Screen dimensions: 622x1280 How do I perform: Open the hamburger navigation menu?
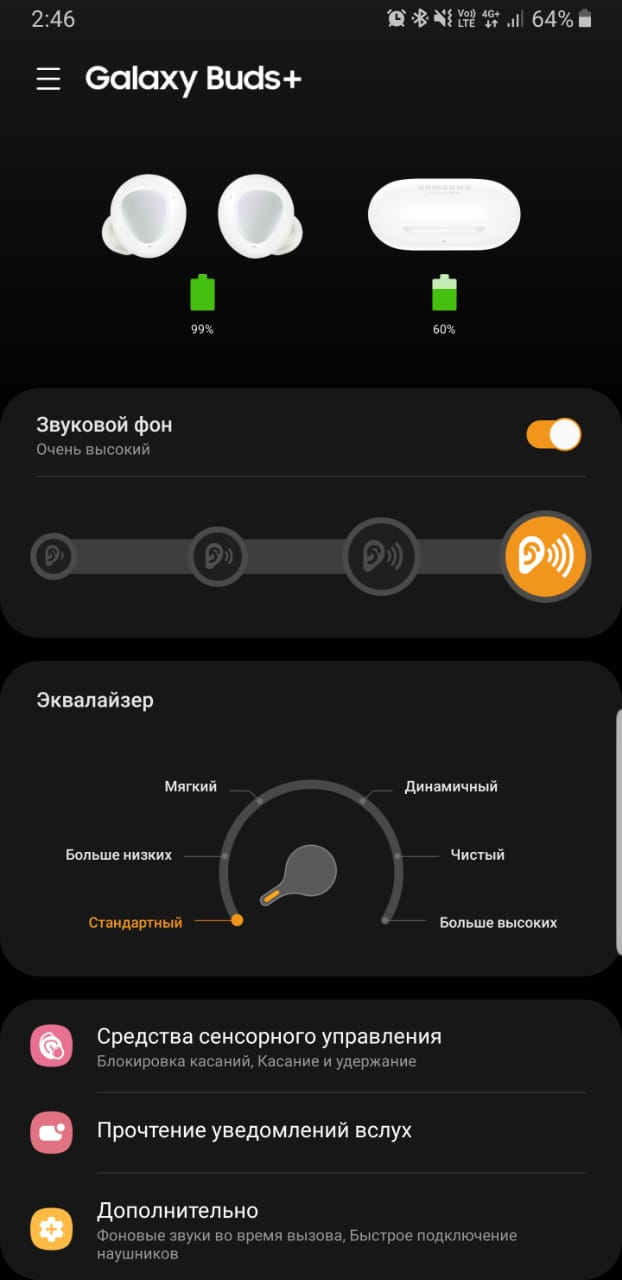click(48, 80)
